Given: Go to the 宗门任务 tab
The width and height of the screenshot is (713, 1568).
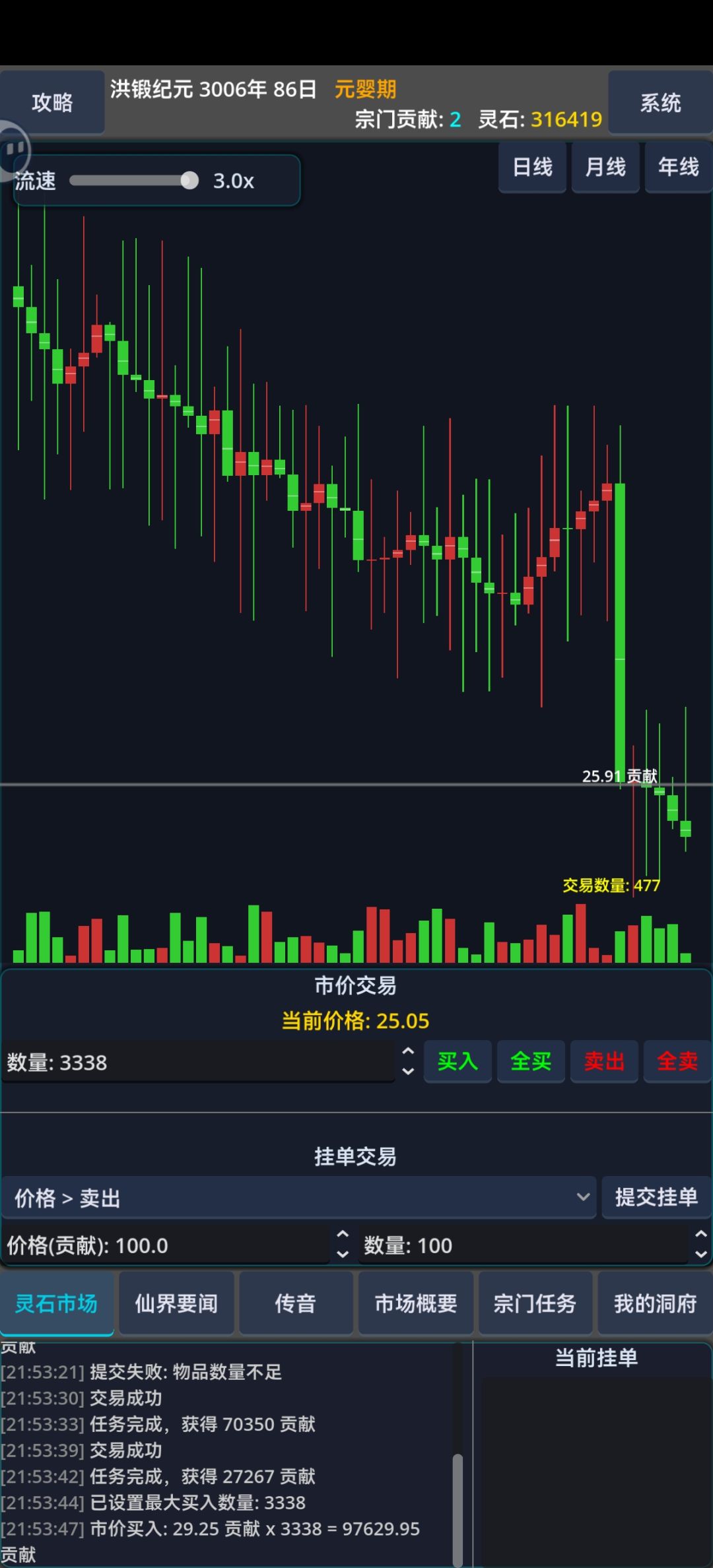Looking at the screenshot, I should pos(535,1303).
